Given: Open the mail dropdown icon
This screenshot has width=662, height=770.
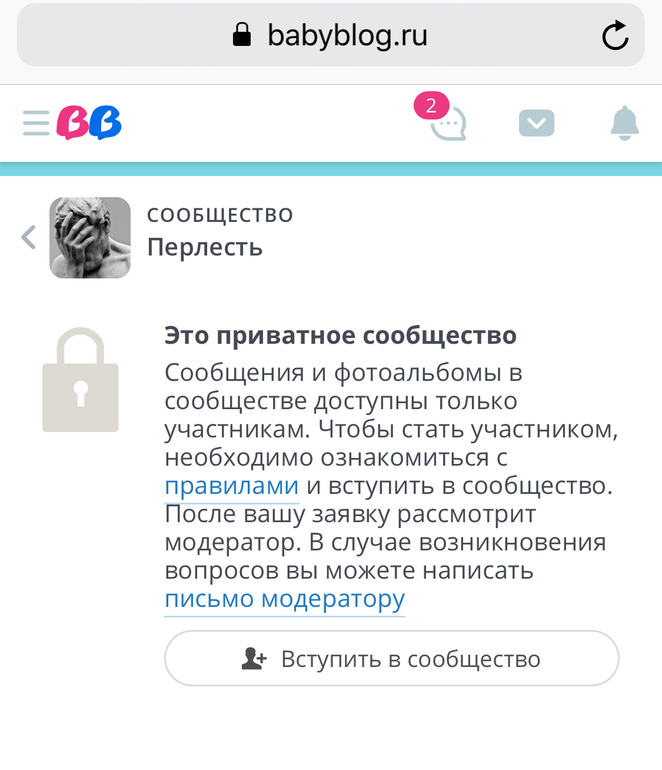Looking at the screenshot, I should coord(537,123).
